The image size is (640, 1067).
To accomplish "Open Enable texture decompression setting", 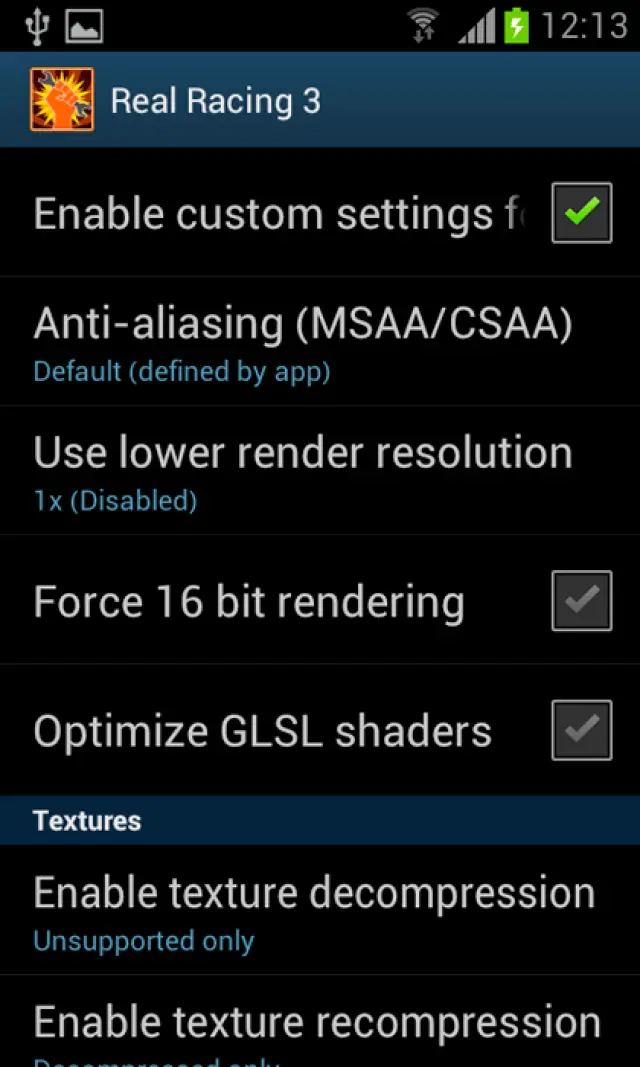I will click(314, 911).
